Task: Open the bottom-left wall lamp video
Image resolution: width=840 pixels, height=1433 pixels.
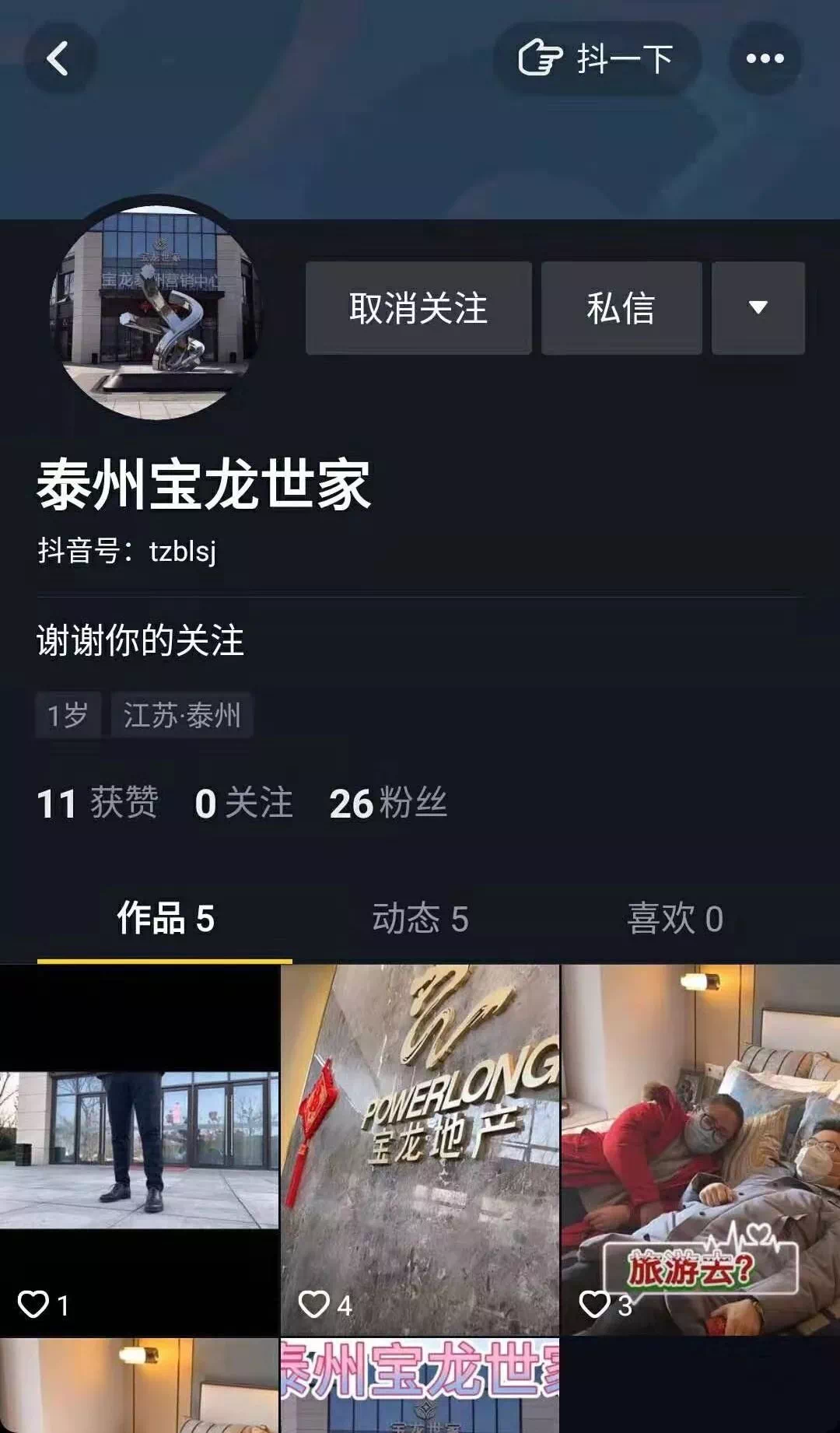Action: click(x=139, y=1386)
